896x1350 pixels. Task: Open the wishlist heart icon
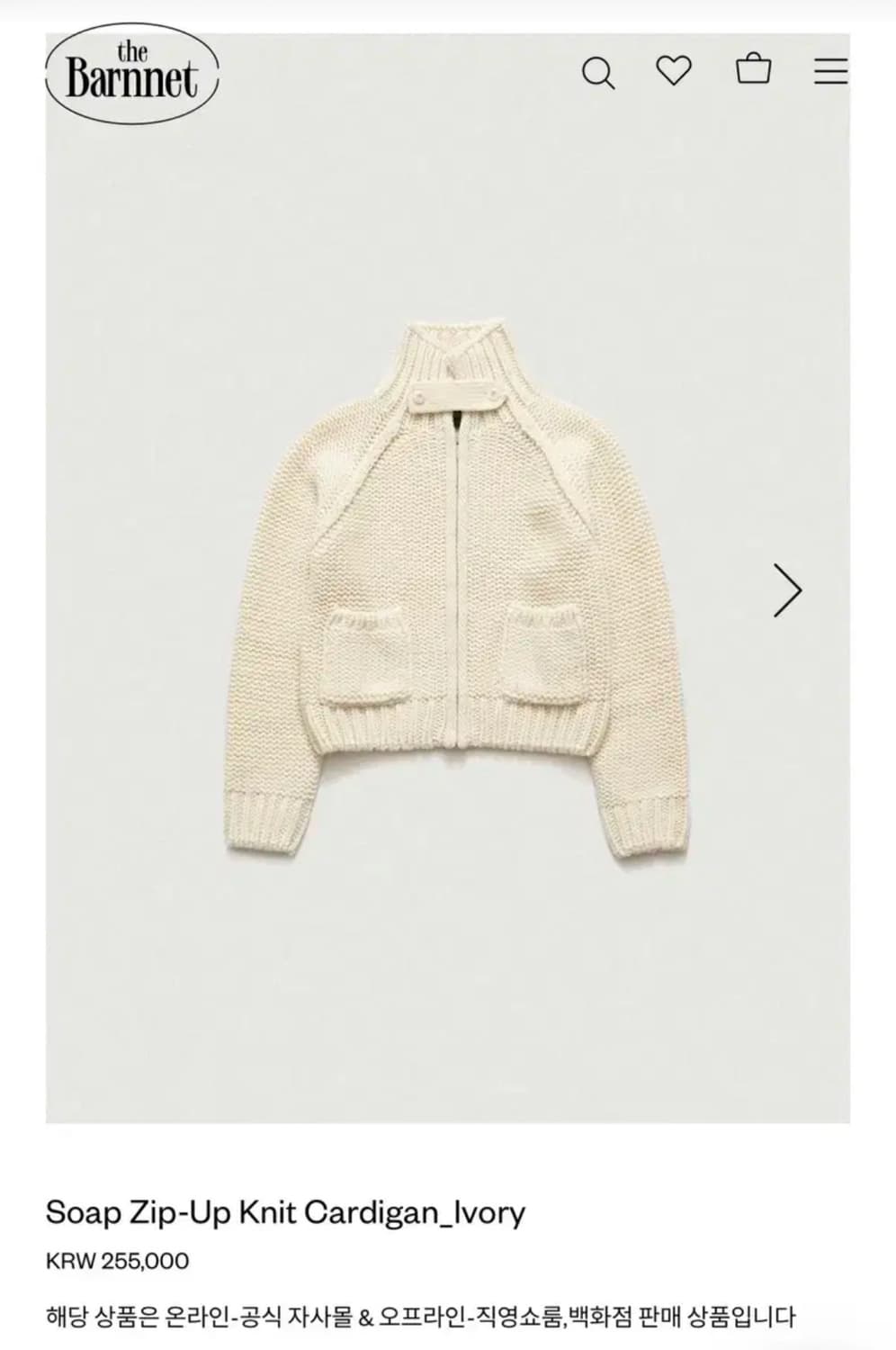point(673,70)
